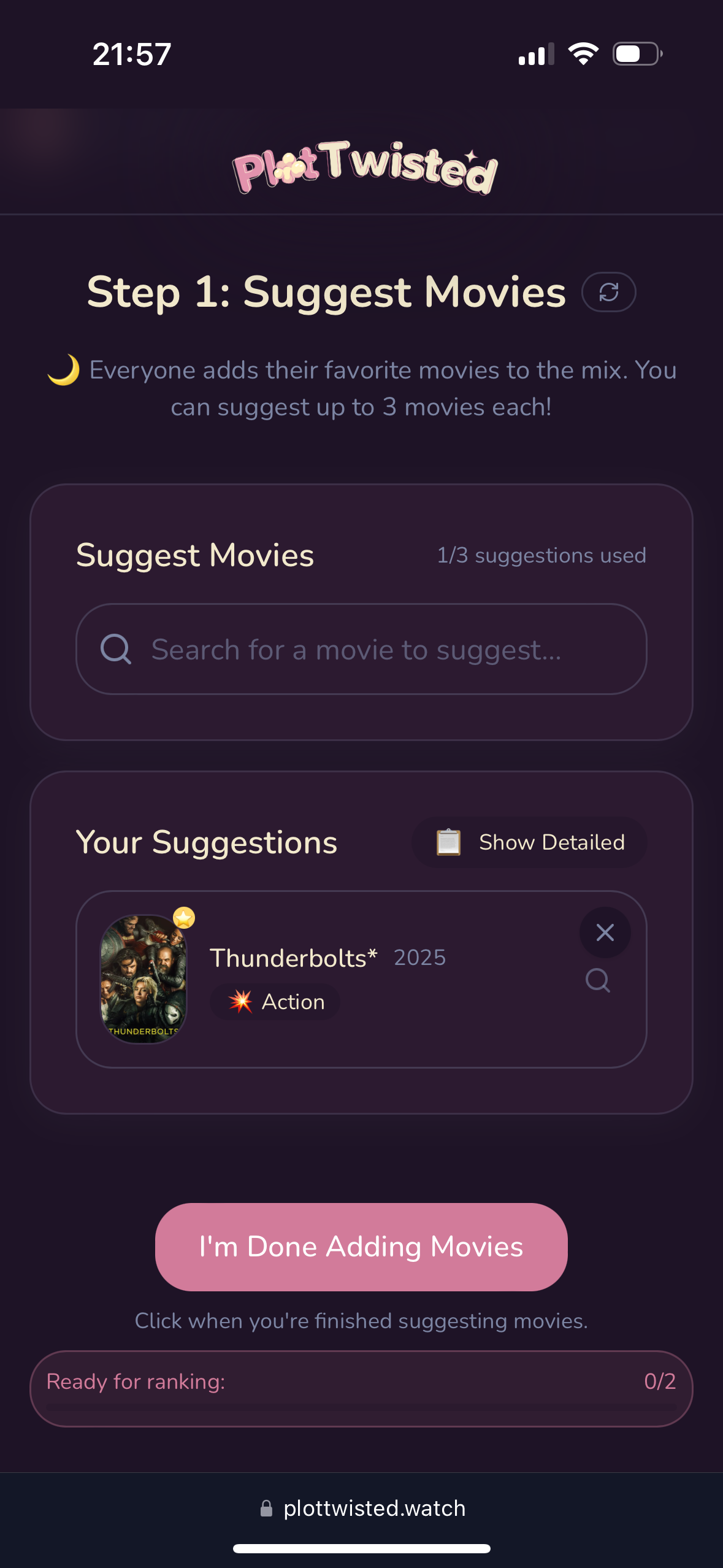Tap the magnifier icon on Thunderbolts* card
Viewport: 723px width, 1568px height.
597,980
